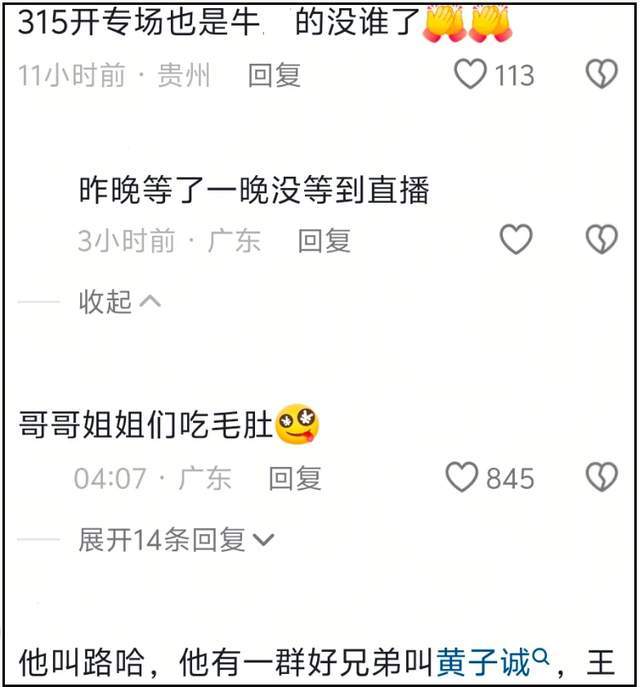Dislike the 315开专场 comment from 贵州
The height and width of the screenshot is (687, 640).
(601, 75)
